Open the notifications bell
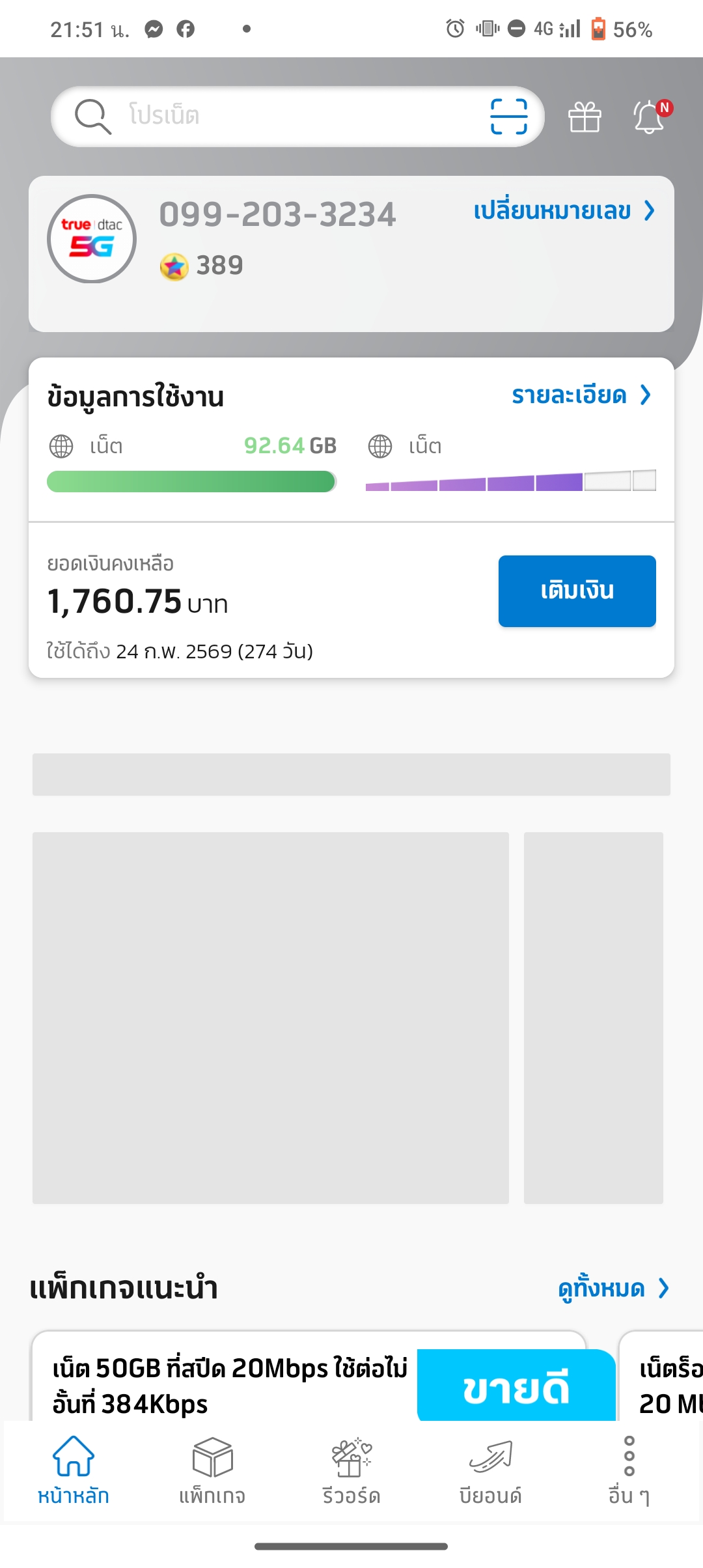 tap(651, 117)
